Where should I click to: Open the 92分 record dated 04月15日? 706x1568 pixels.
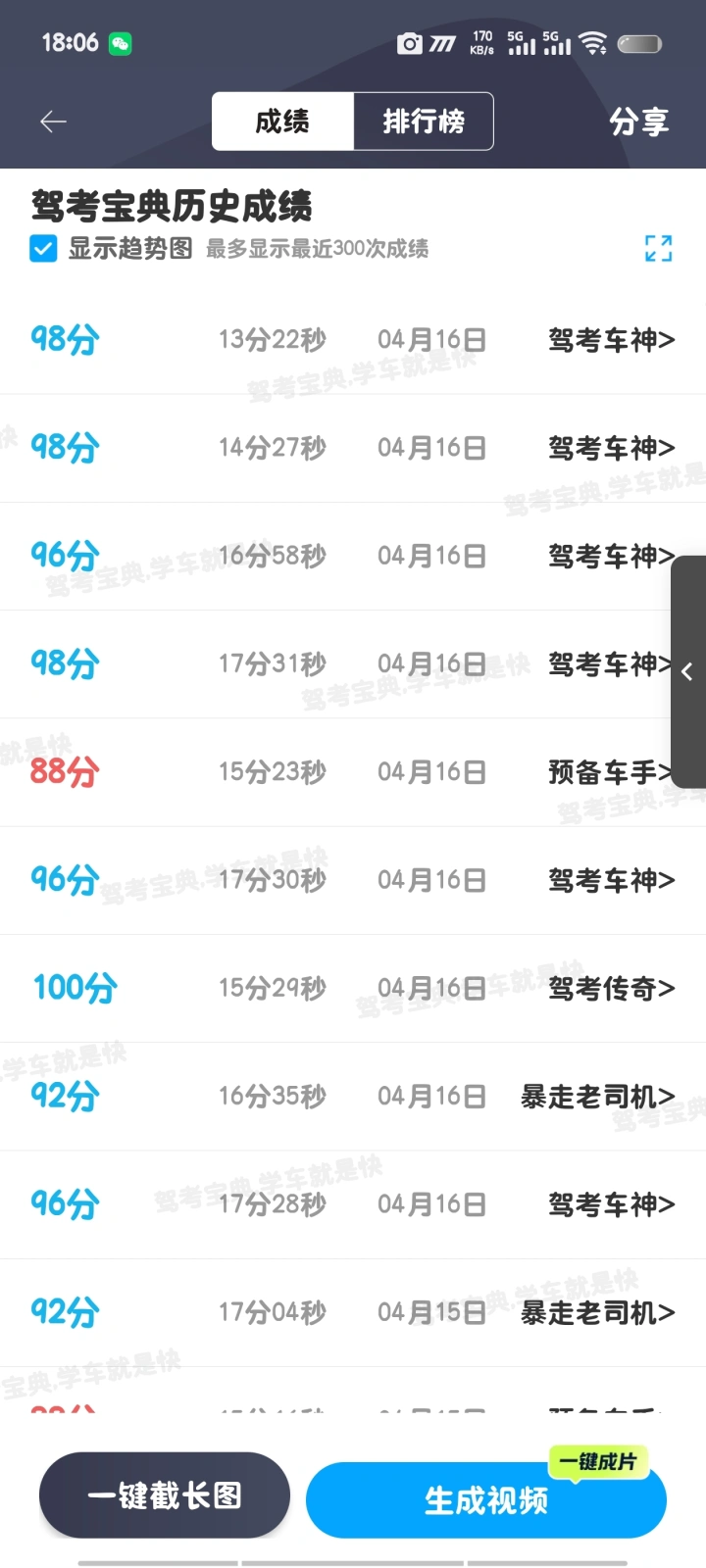pyautogui.click(x=353, y=1312)
